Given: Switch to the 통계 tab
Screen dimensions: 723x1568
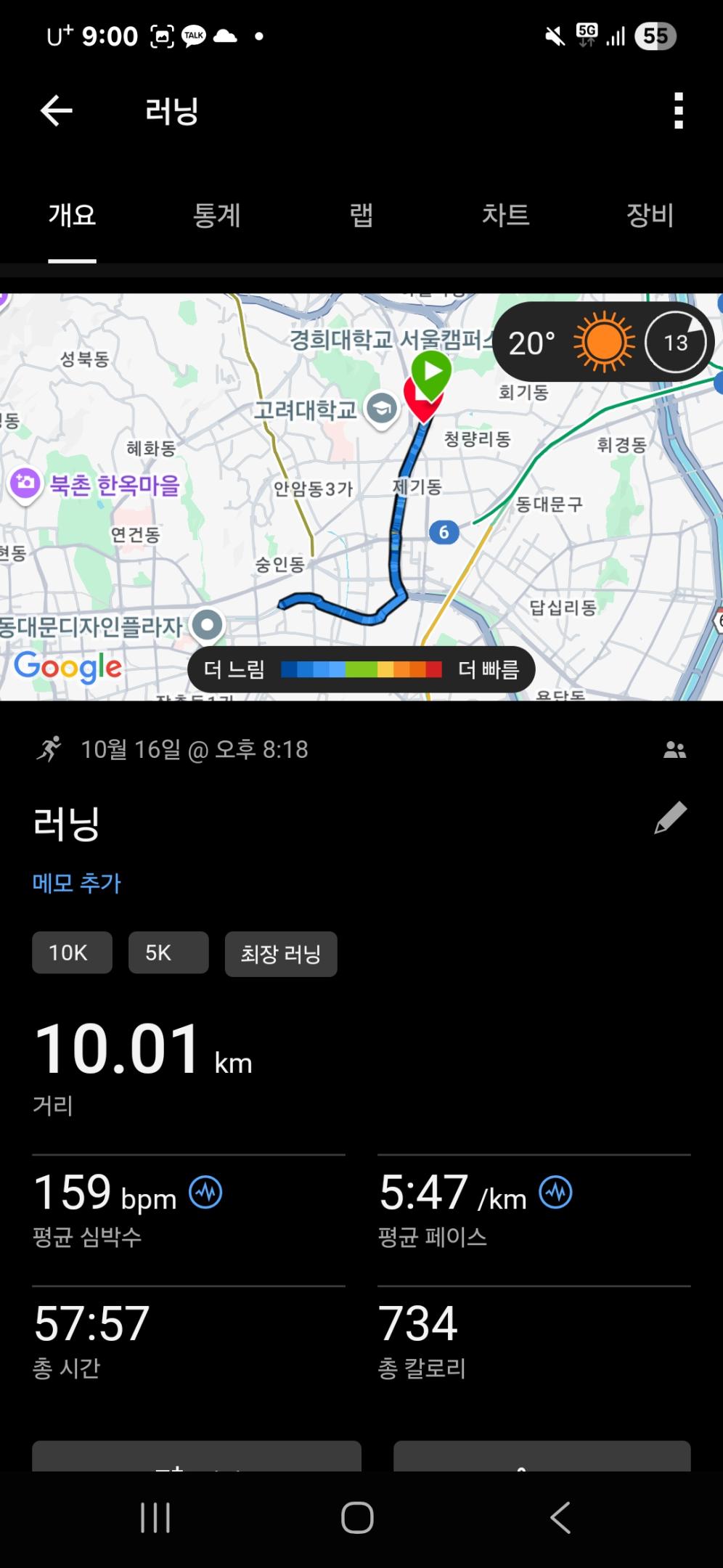Looking at the screenshot, I should 216,216.
